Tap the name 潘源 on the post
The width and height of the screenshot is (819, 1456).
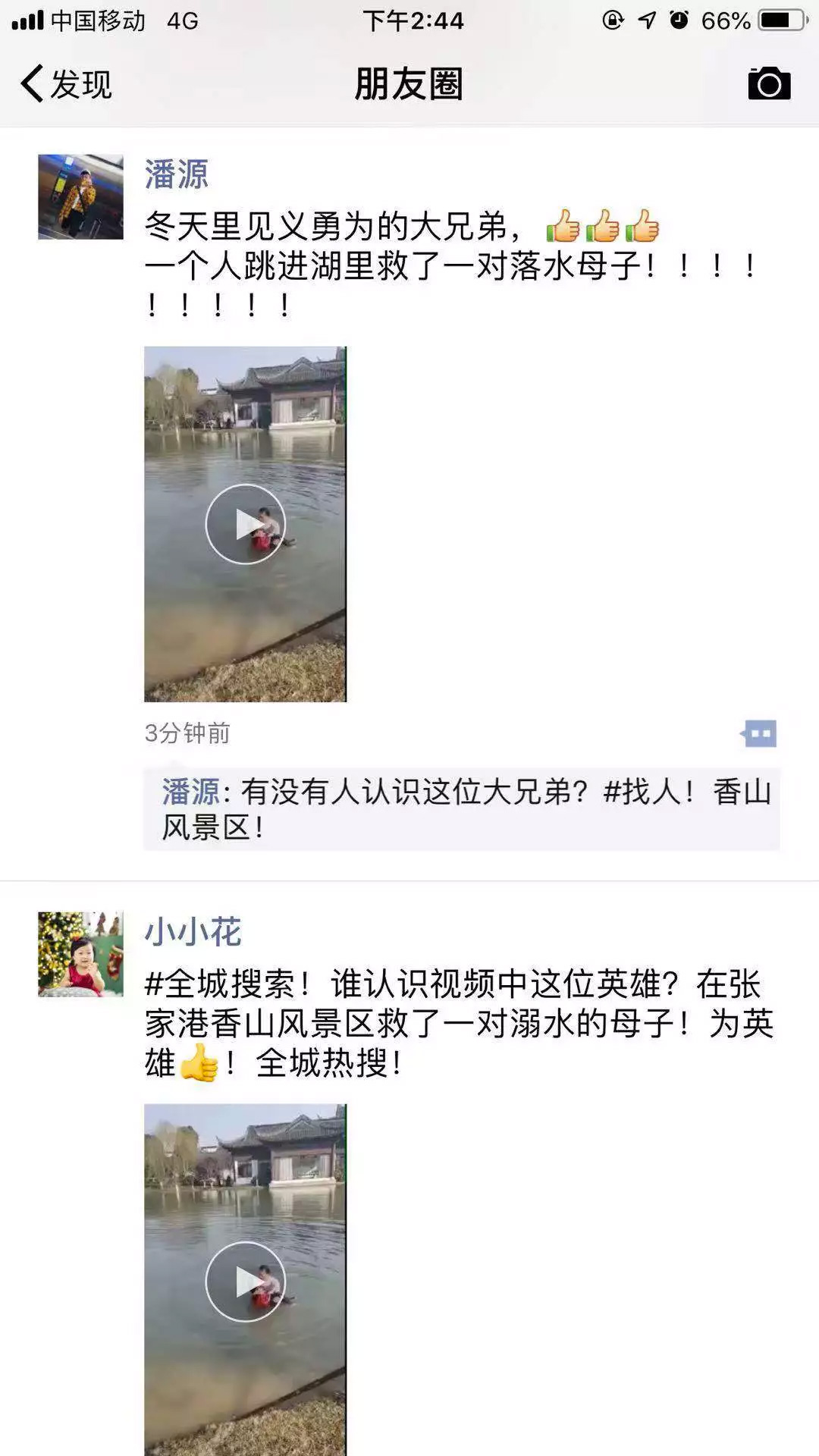(x=176, y=174)
